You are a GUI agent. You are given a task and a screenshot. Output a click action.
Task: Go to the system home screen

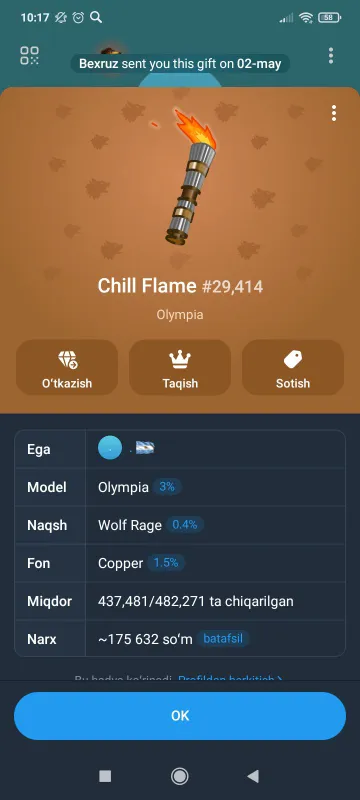click(179, 776)
